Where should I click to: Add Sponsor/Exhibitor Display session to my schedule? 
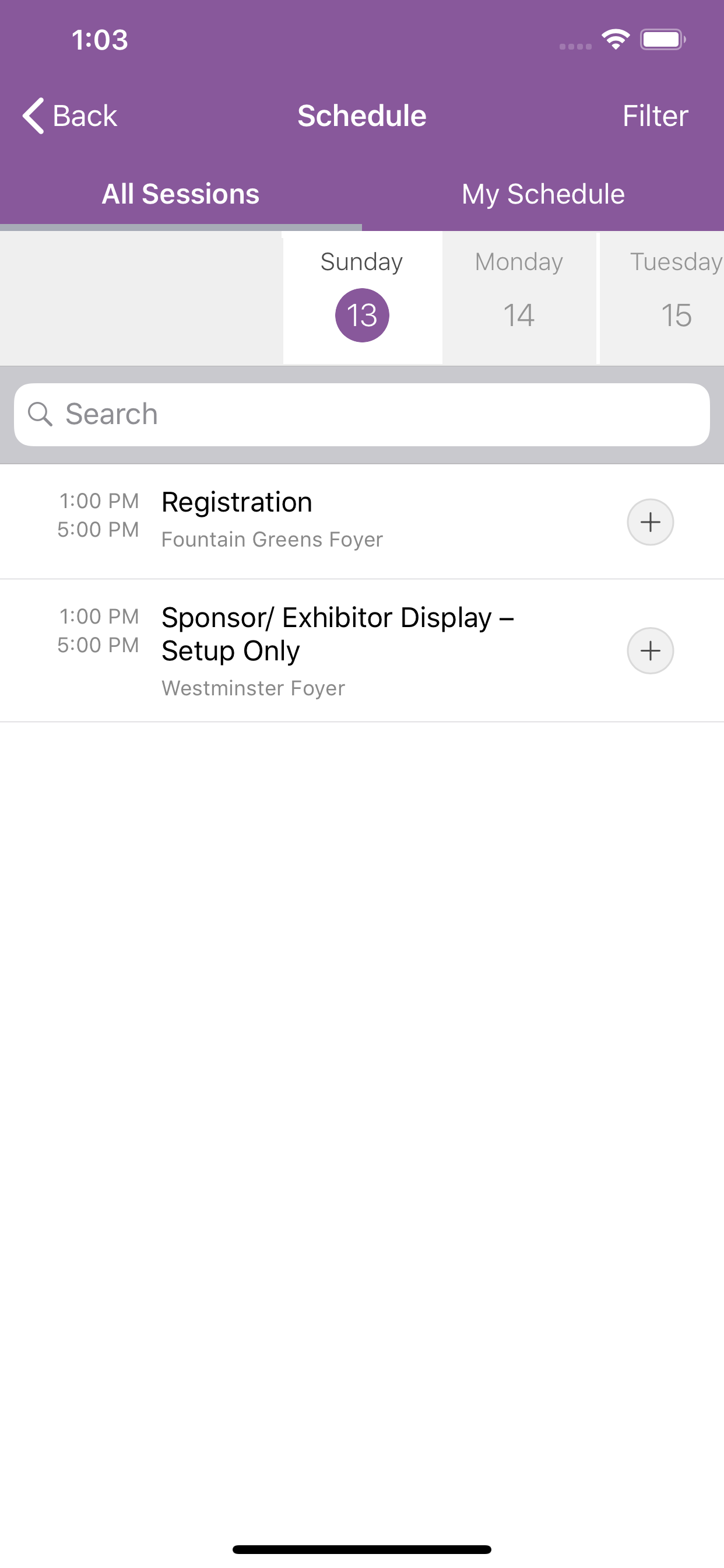(x=650, y=650)
